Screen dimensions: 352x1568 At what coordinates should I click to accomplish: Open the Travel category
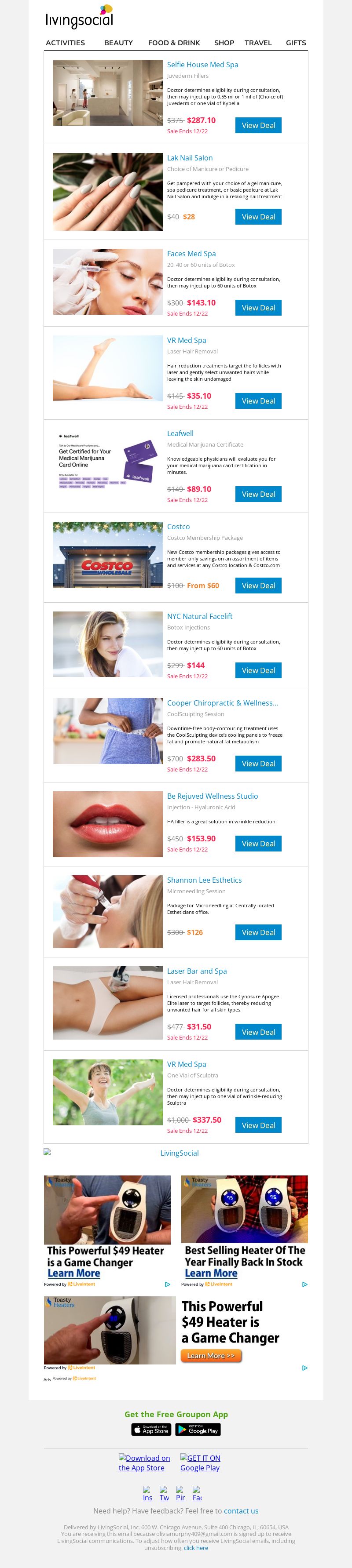[x=257, y=43]
